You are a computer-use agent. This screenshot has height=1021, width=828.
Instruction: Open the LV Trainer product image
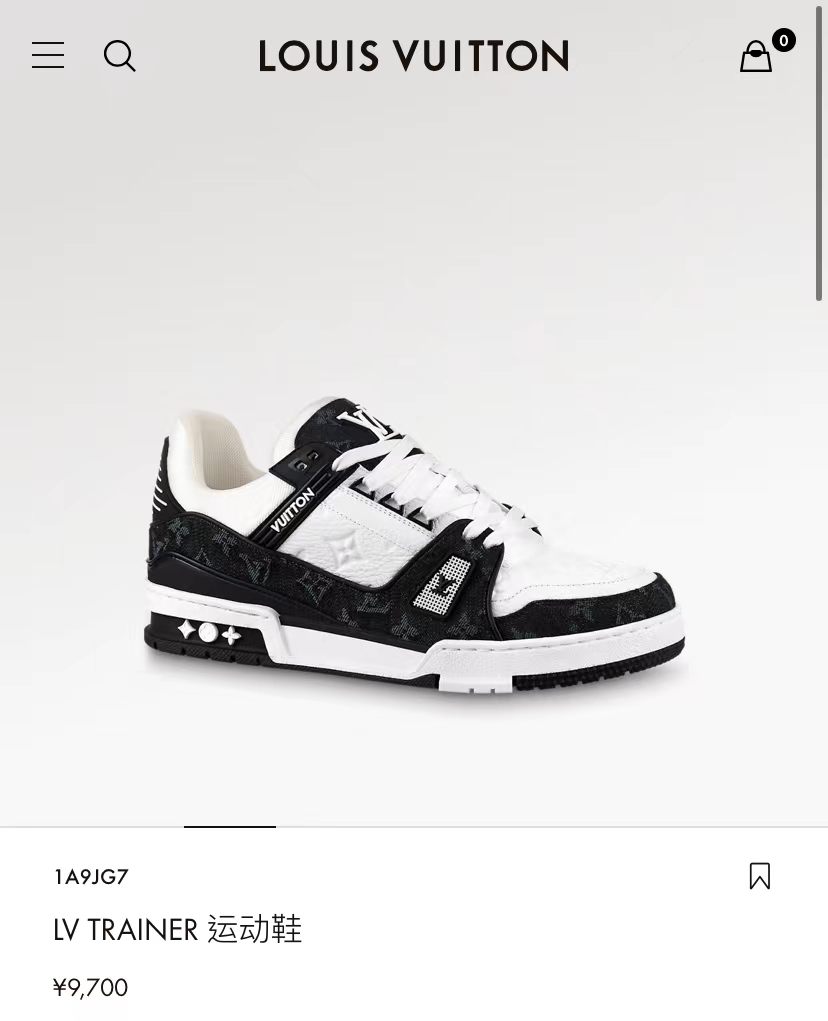tap(414, 550)
